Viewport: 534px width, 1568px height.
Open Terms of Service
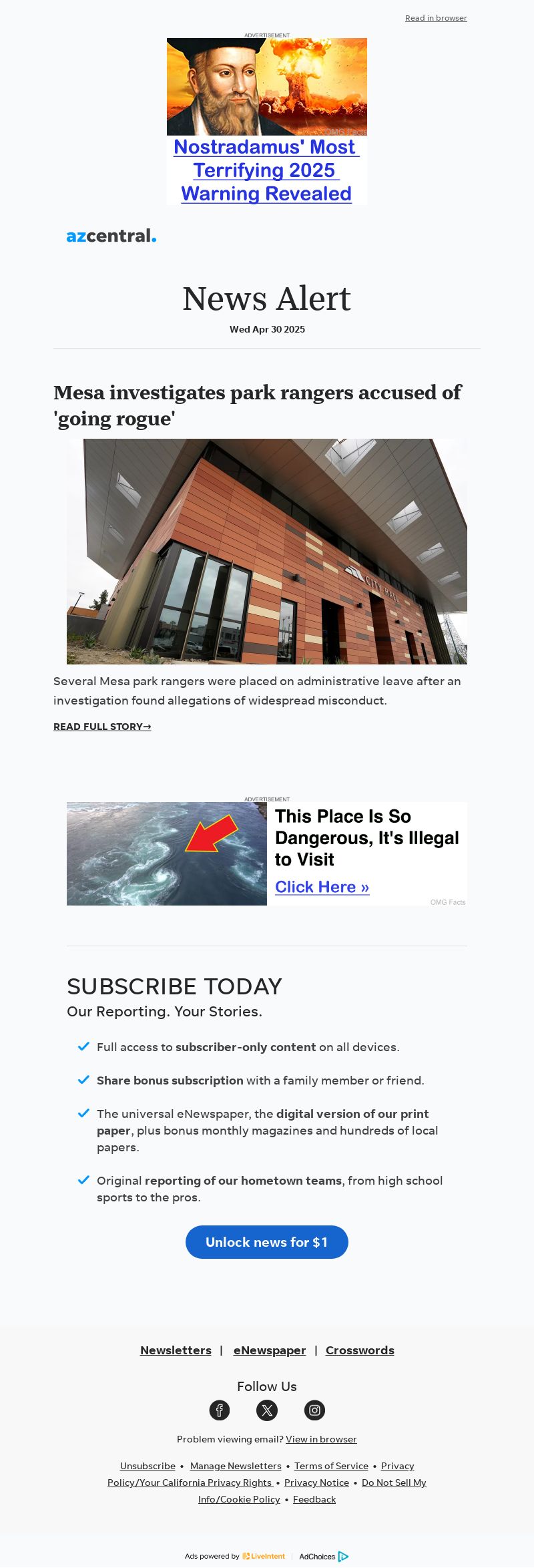click(x=331, y=1466)
